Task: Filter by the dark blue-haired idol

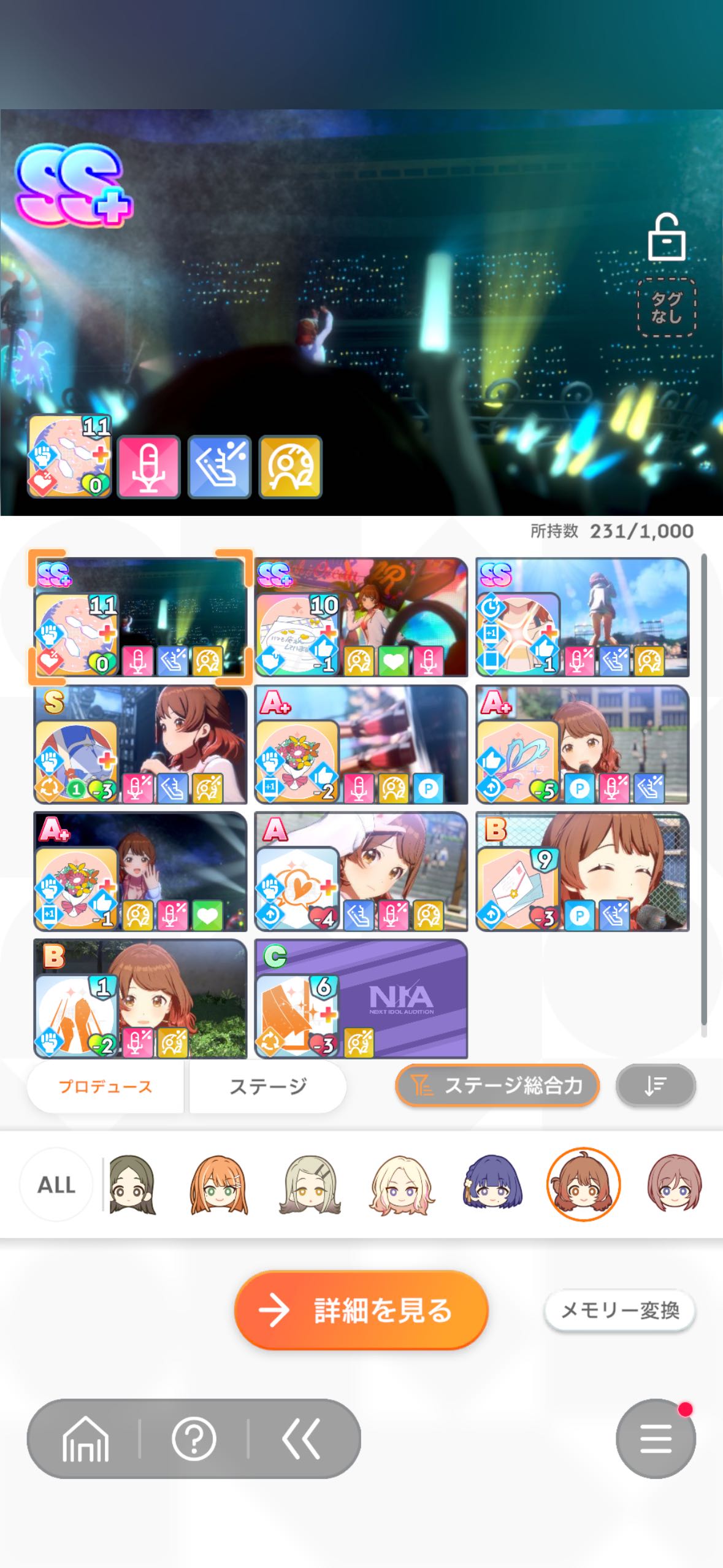Action: [492, 1185]
